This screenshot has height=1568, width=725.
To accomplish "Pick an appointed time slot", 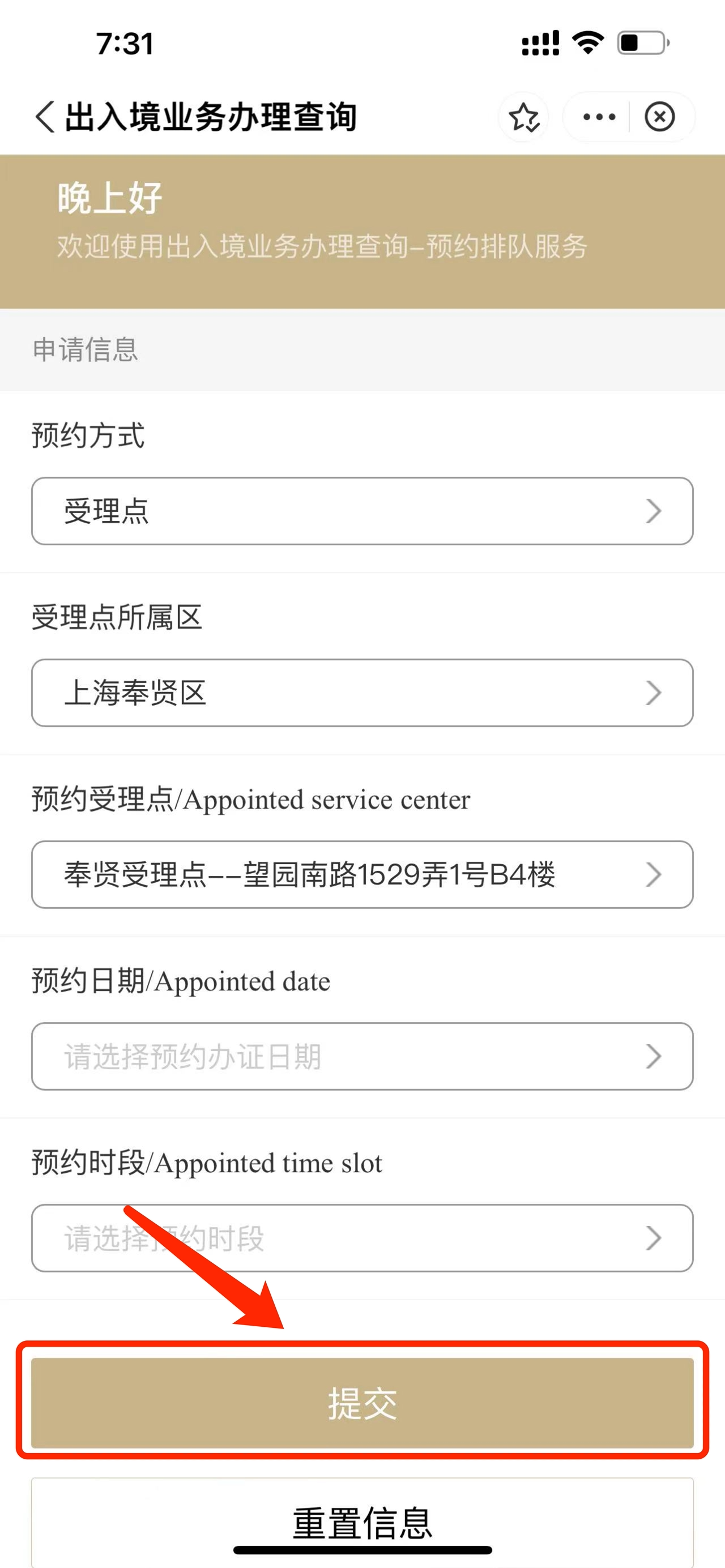I will (x=362, y=1237).
